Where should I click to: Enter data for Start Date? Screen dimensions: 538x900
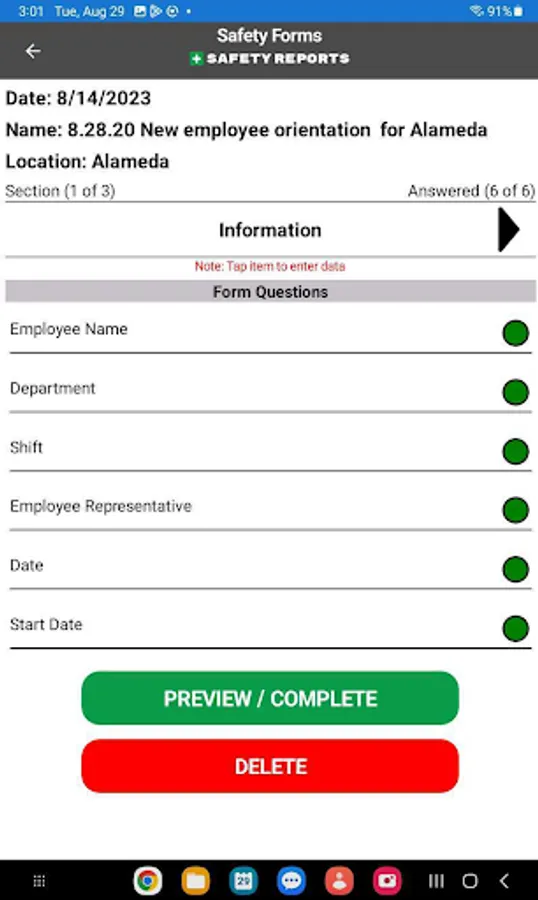click(270, 626)
